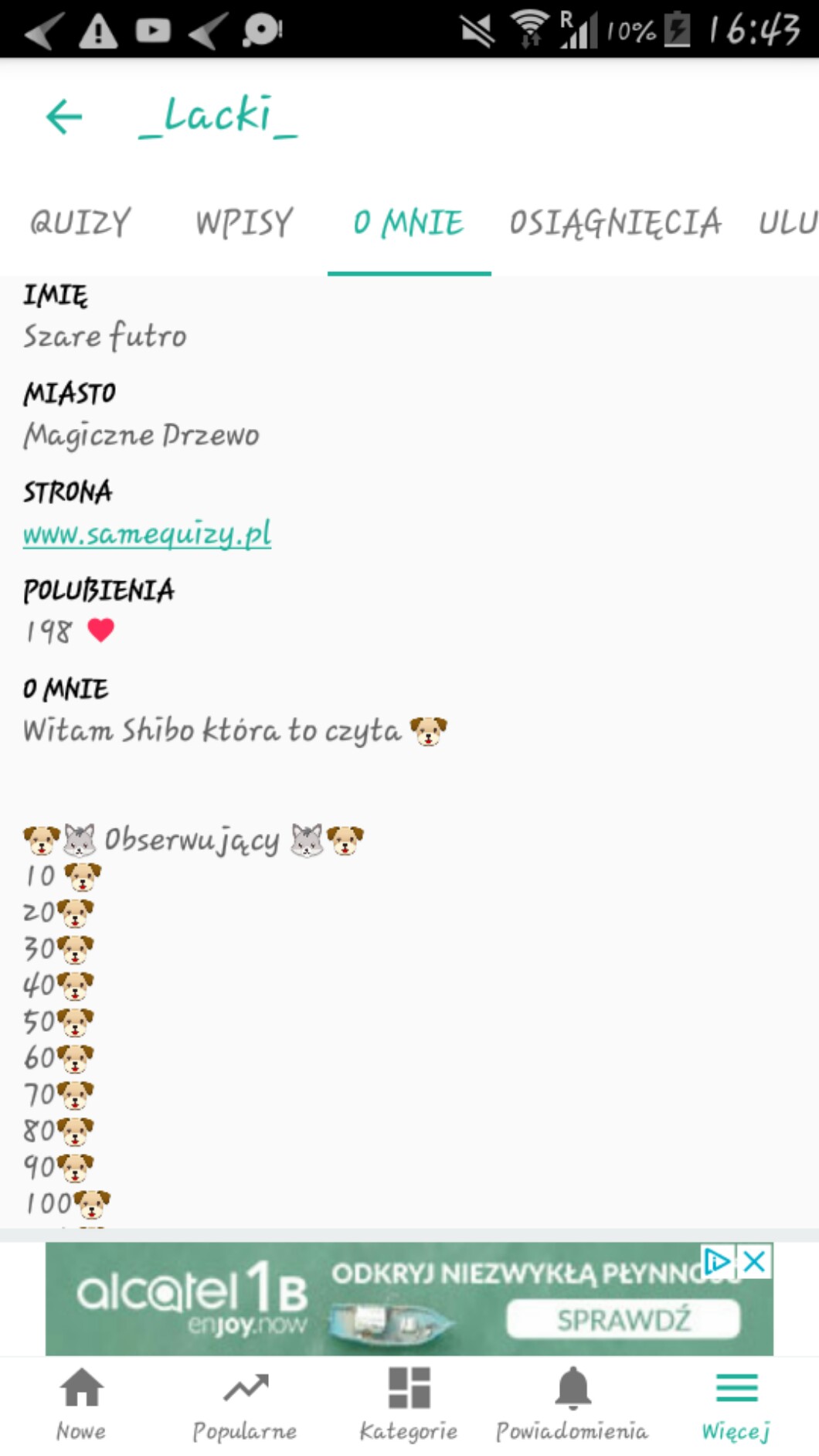Switch to the QUIZY tab
819x1456 pixels.
tap(80, 223)
